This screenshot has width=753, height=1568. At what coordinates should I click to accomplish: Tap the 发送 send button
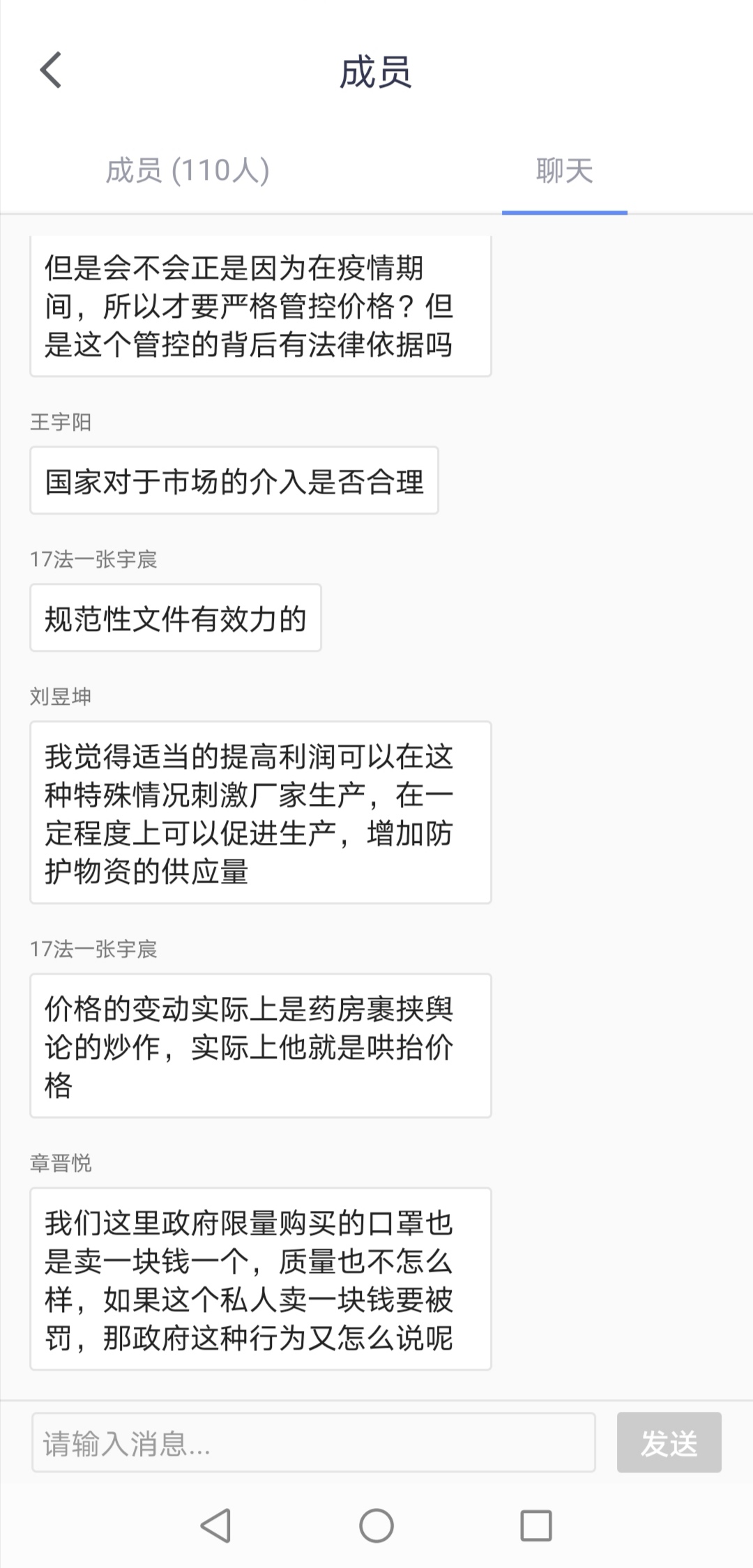[x=669, y=1443]
